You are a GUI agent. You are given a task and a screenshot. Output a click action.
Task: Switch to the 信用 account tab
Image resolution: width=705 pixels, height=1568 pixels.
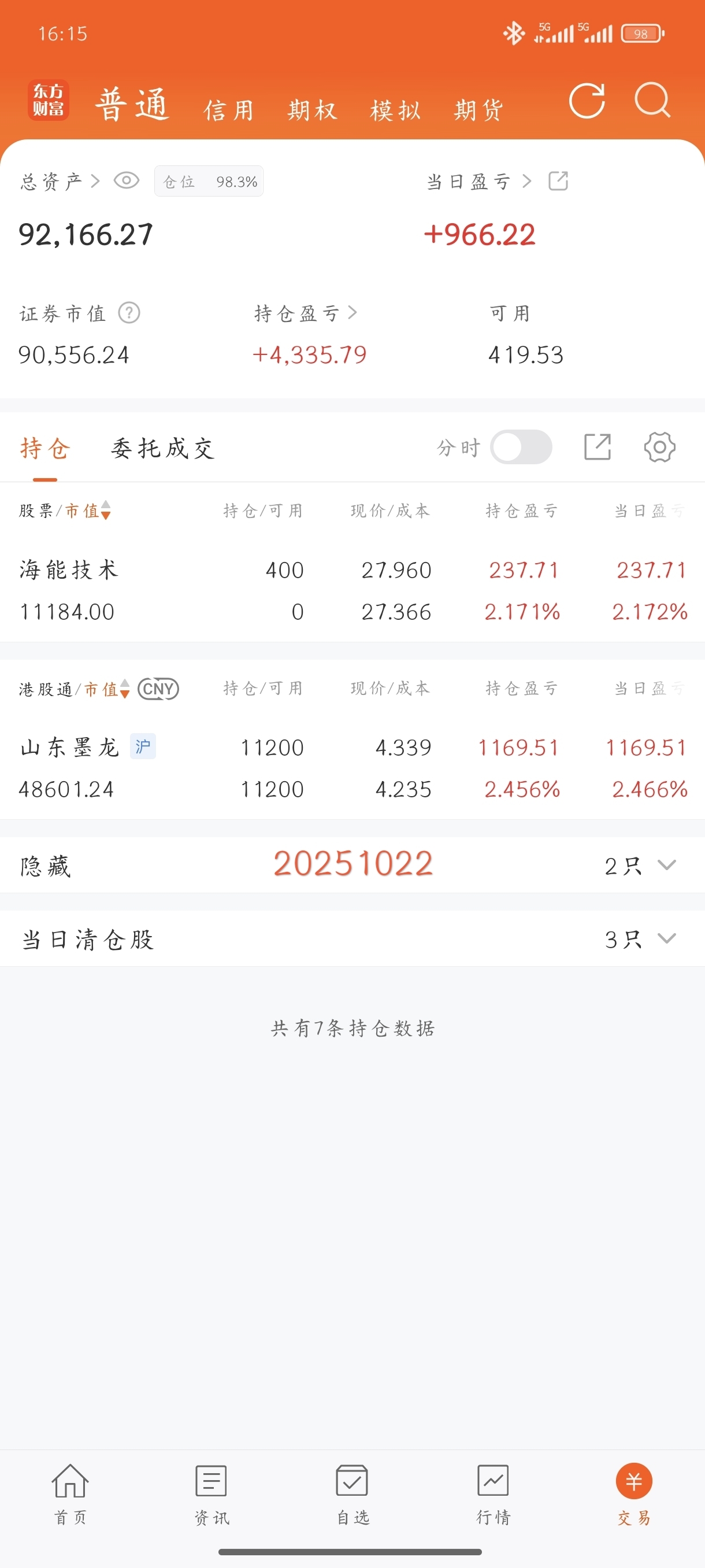[228, 110]
